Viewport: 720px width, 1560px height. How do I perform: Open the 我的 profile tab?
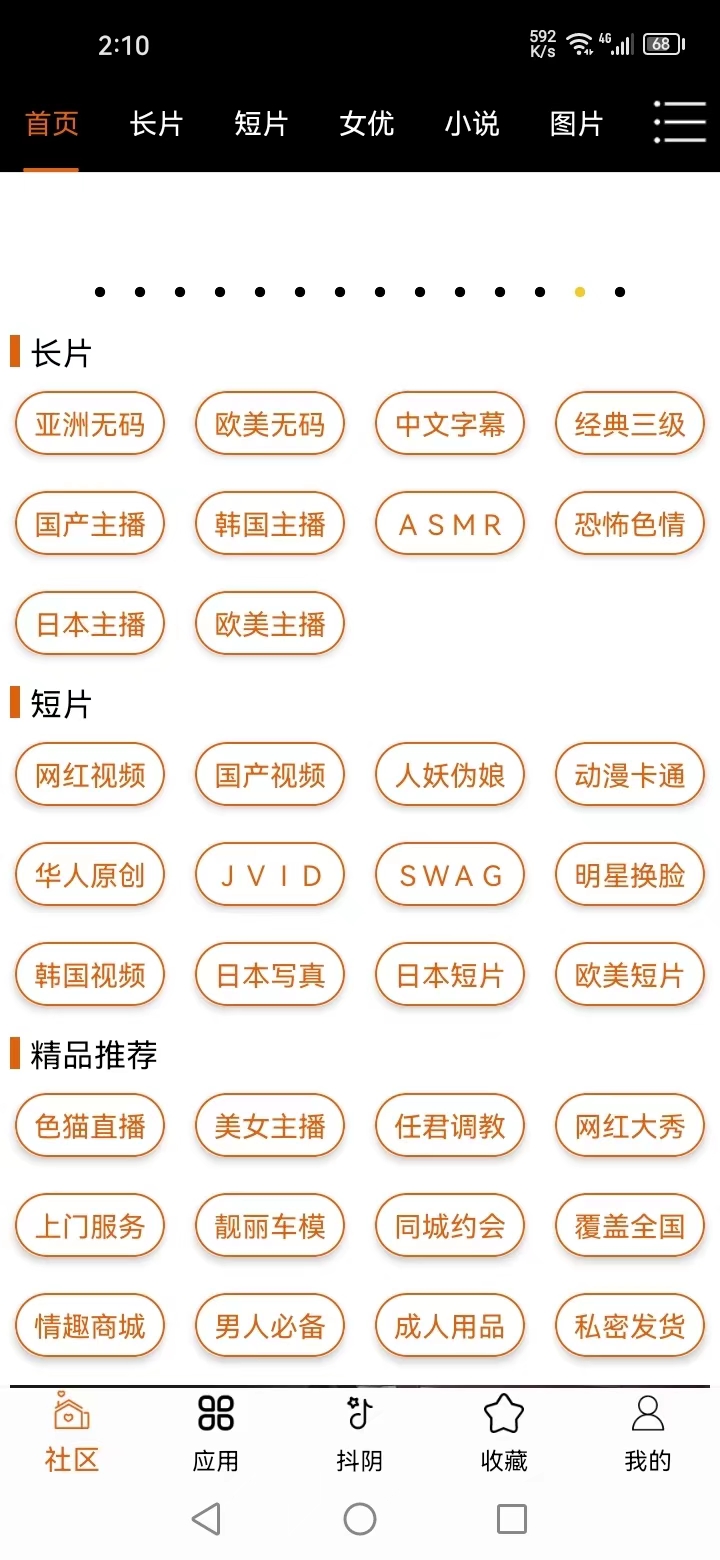pos(648,1434)
